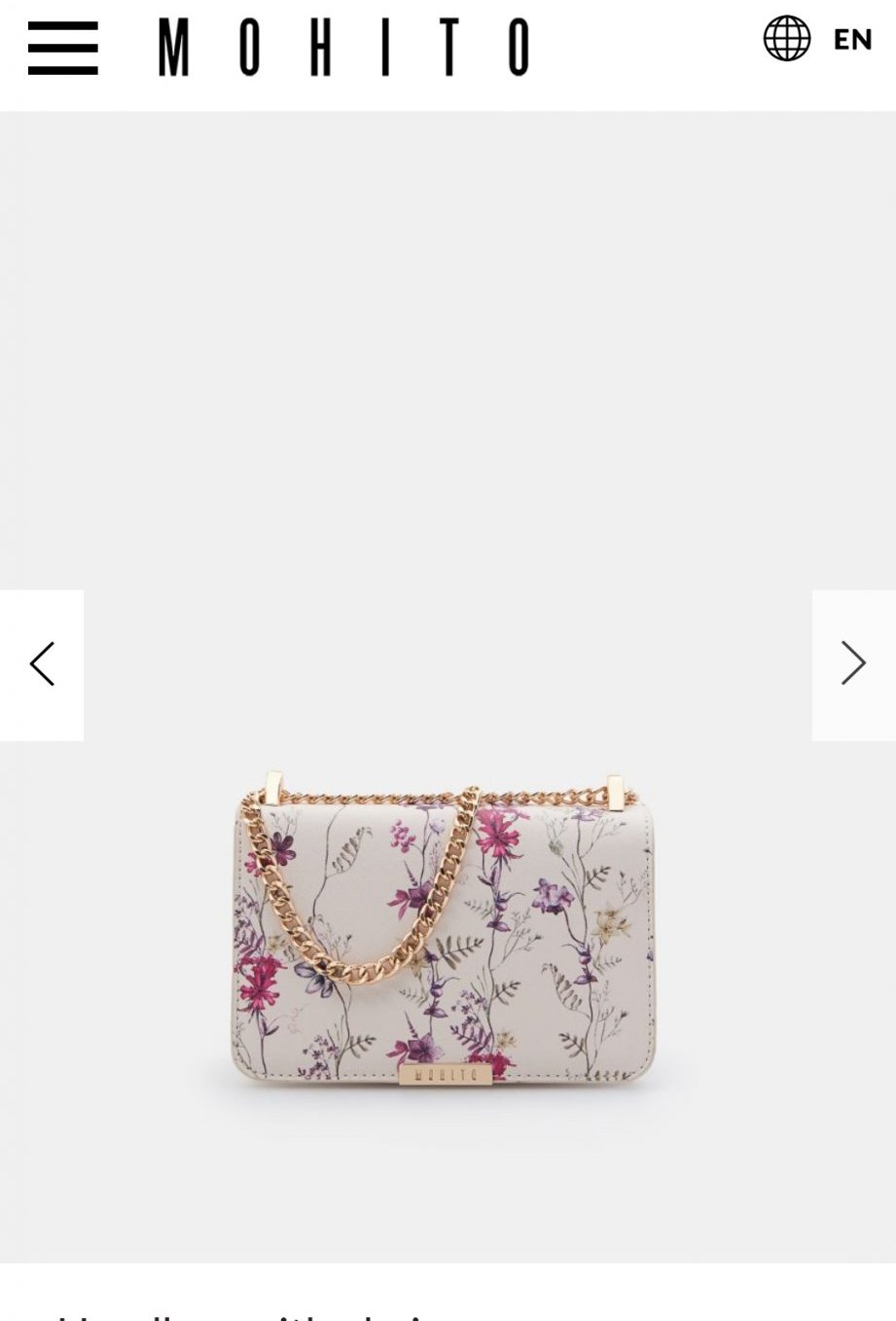The width and height of the screenshot is (896, 1321).
Task: Open the hamburger menu
Action: tap(63, 48)
